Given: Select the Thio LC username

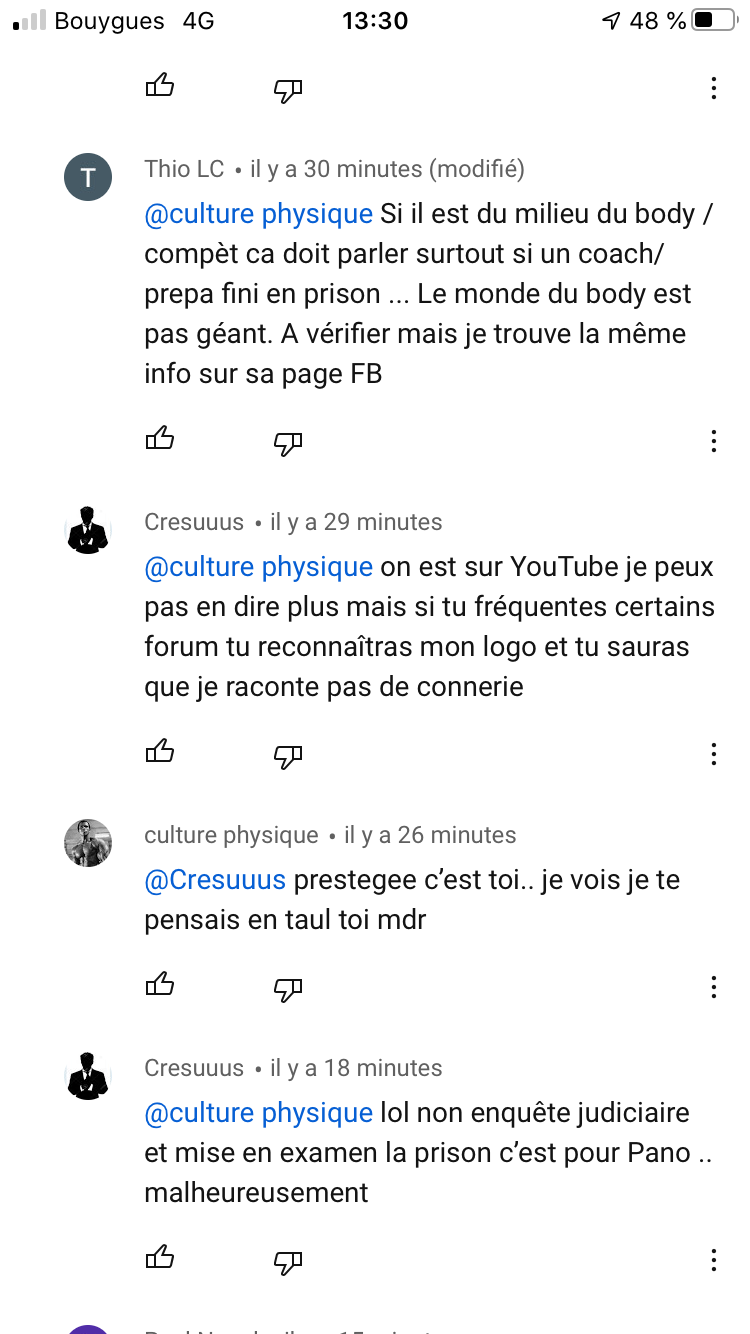Looking at the screenshot, I should tap(185, 169).
